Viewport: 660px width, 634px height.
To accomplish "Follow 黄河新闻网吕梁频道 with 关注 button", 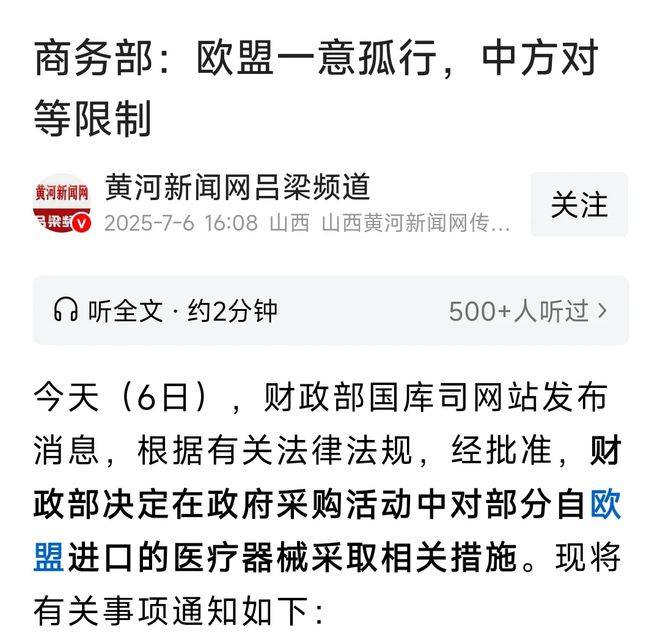I will pyautogui.click(x=578, y=205).
